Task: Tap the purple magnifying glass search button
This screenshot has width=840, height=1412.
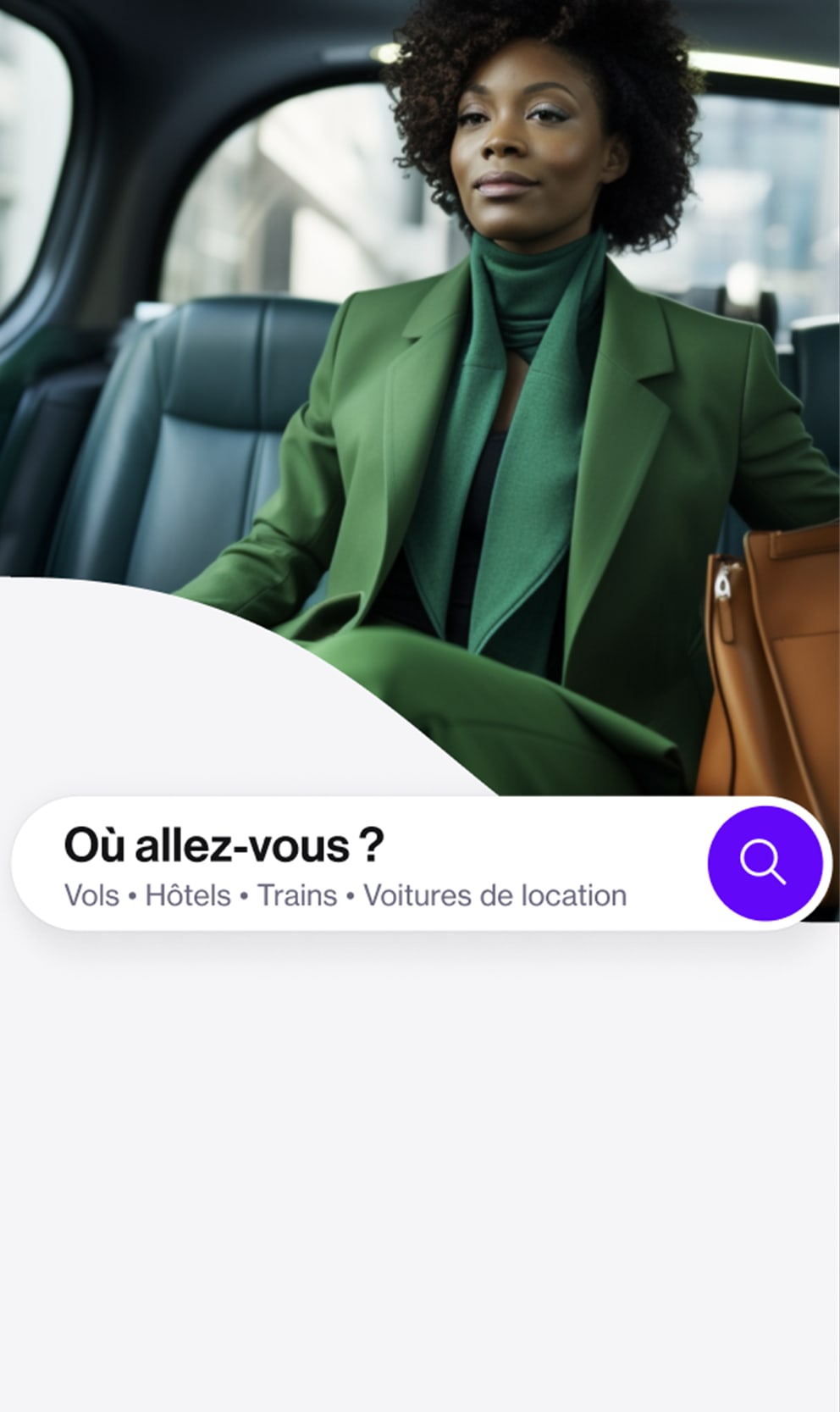Action: tap(765, 863)
